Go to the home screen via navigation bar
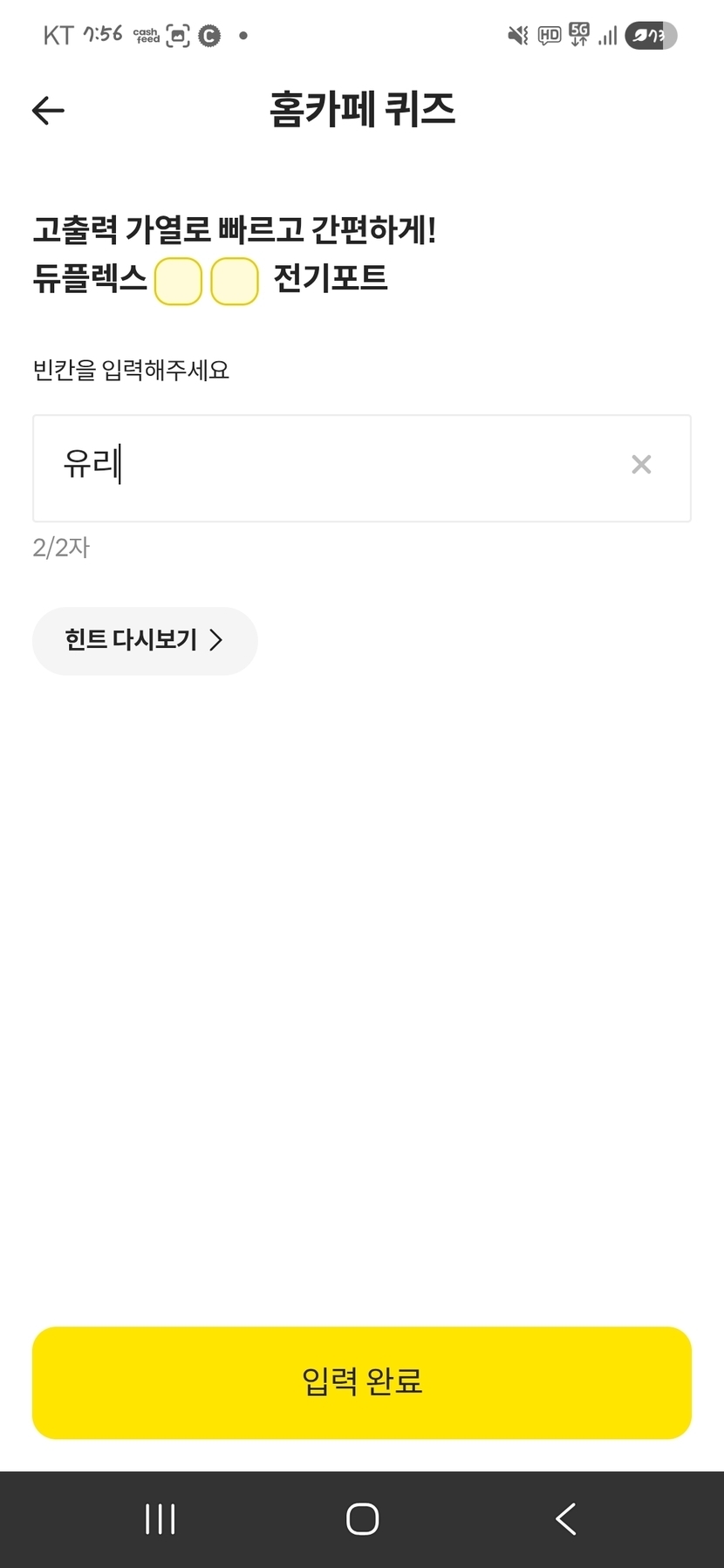 coord(362,1518)
